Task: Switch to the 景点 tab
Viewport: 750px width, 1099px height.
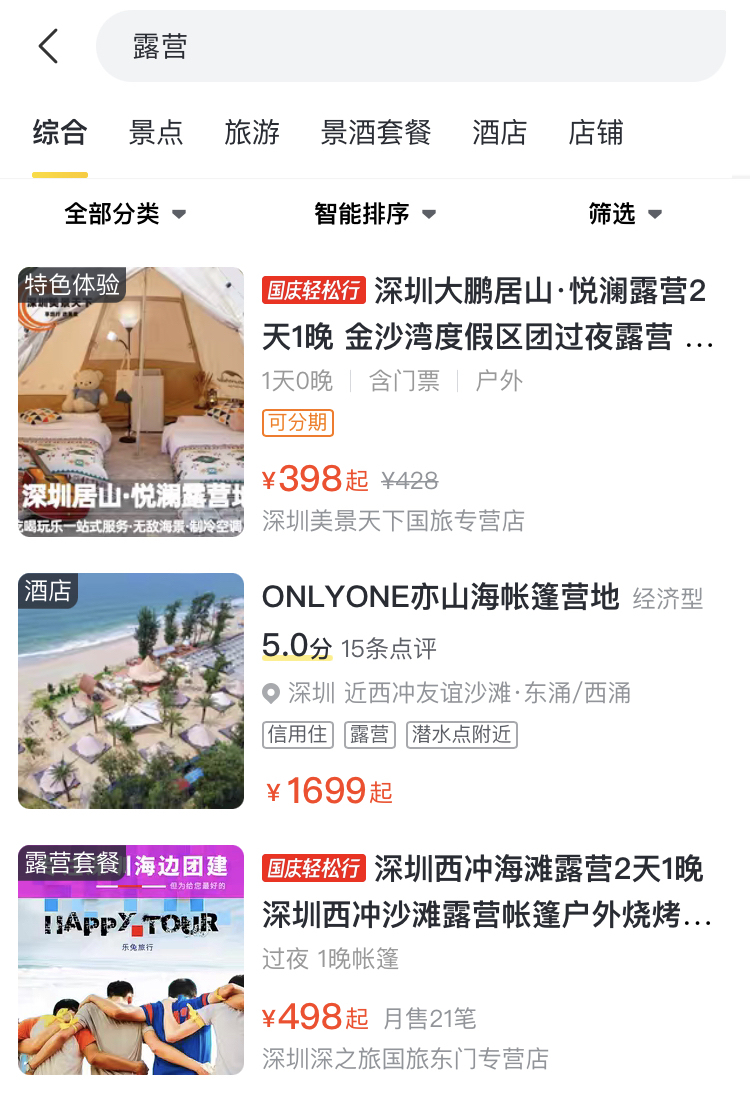Action: [156, 133]
